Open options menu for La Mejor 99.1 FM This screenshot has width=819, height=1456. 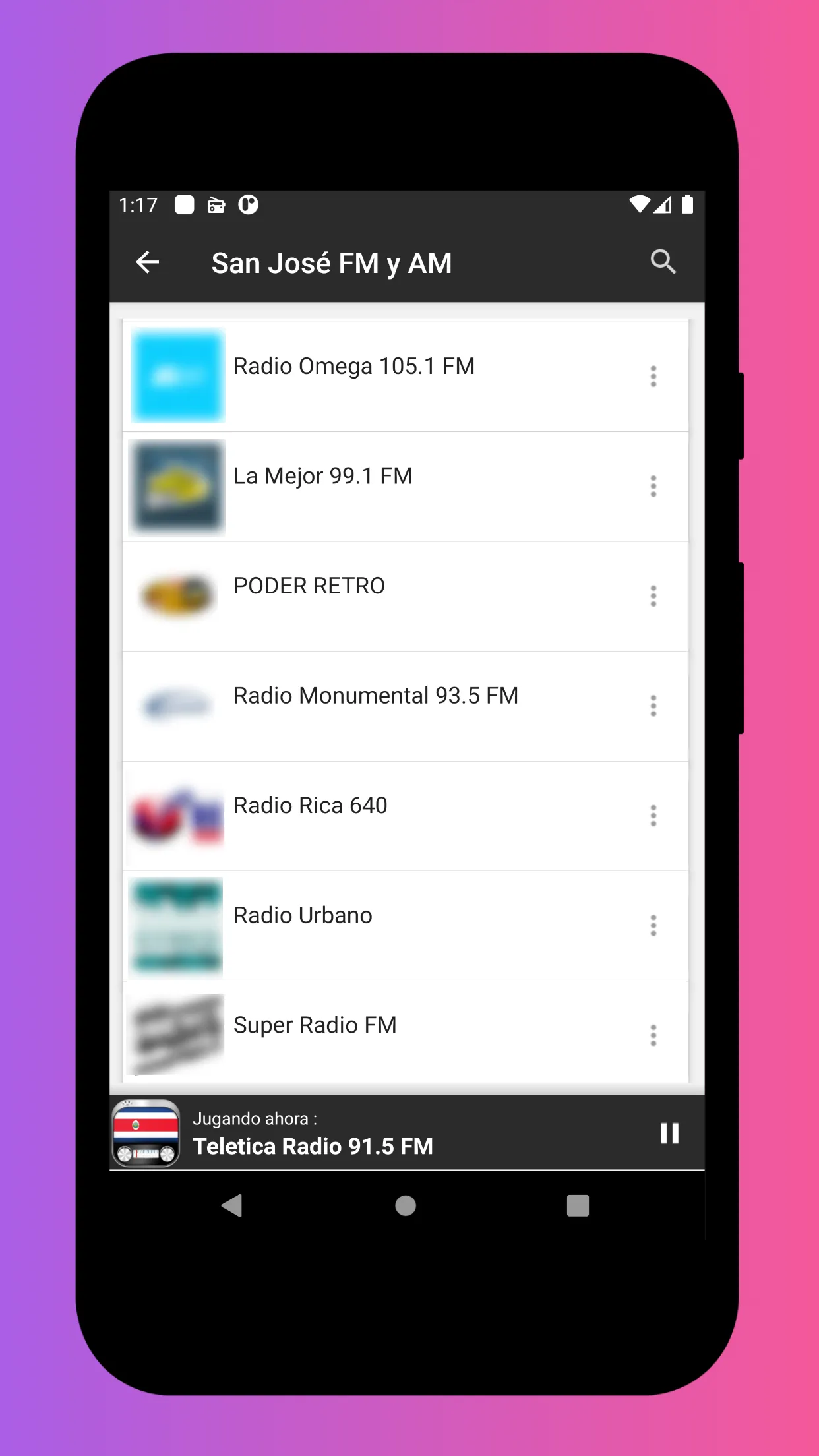[653, 486]
